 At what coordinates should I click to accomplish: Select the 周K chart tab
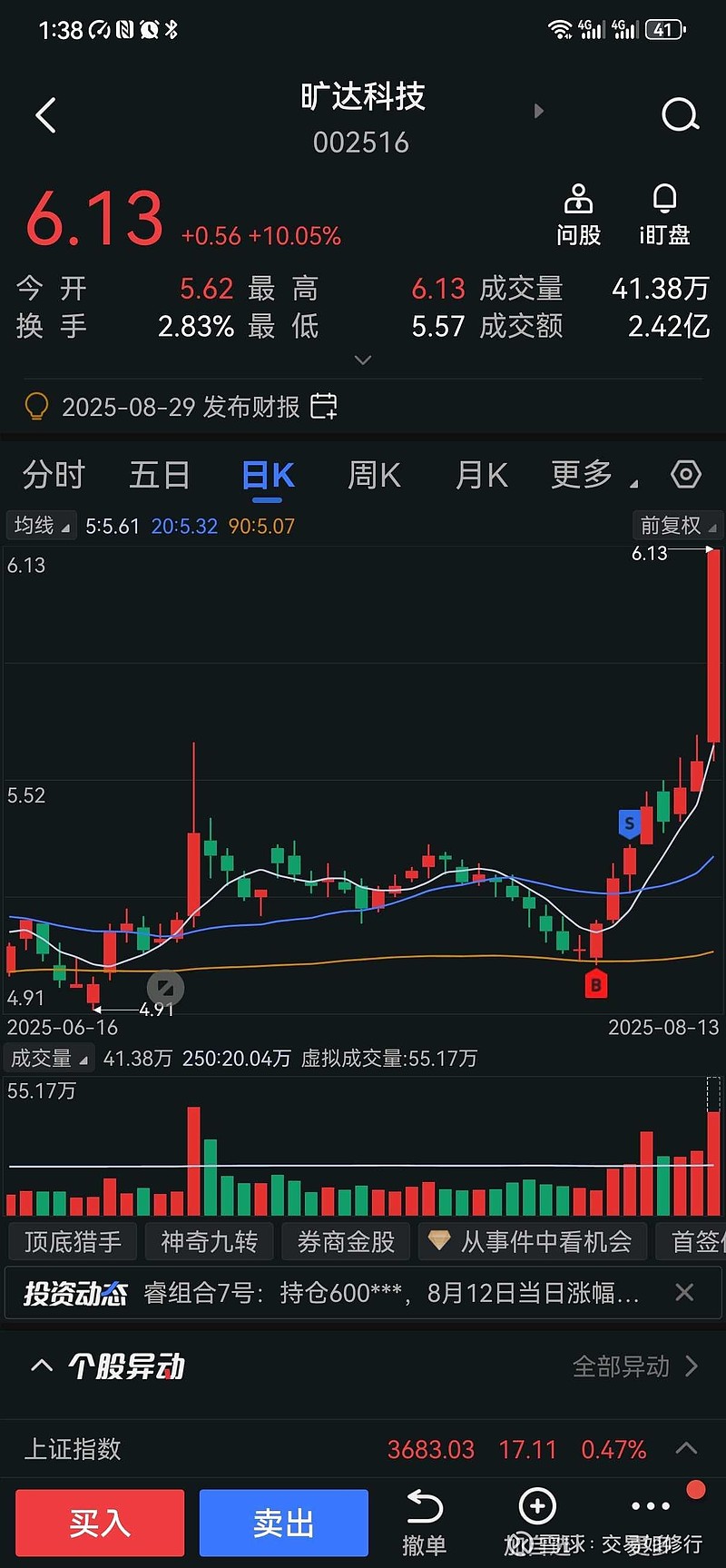[374, 475]
